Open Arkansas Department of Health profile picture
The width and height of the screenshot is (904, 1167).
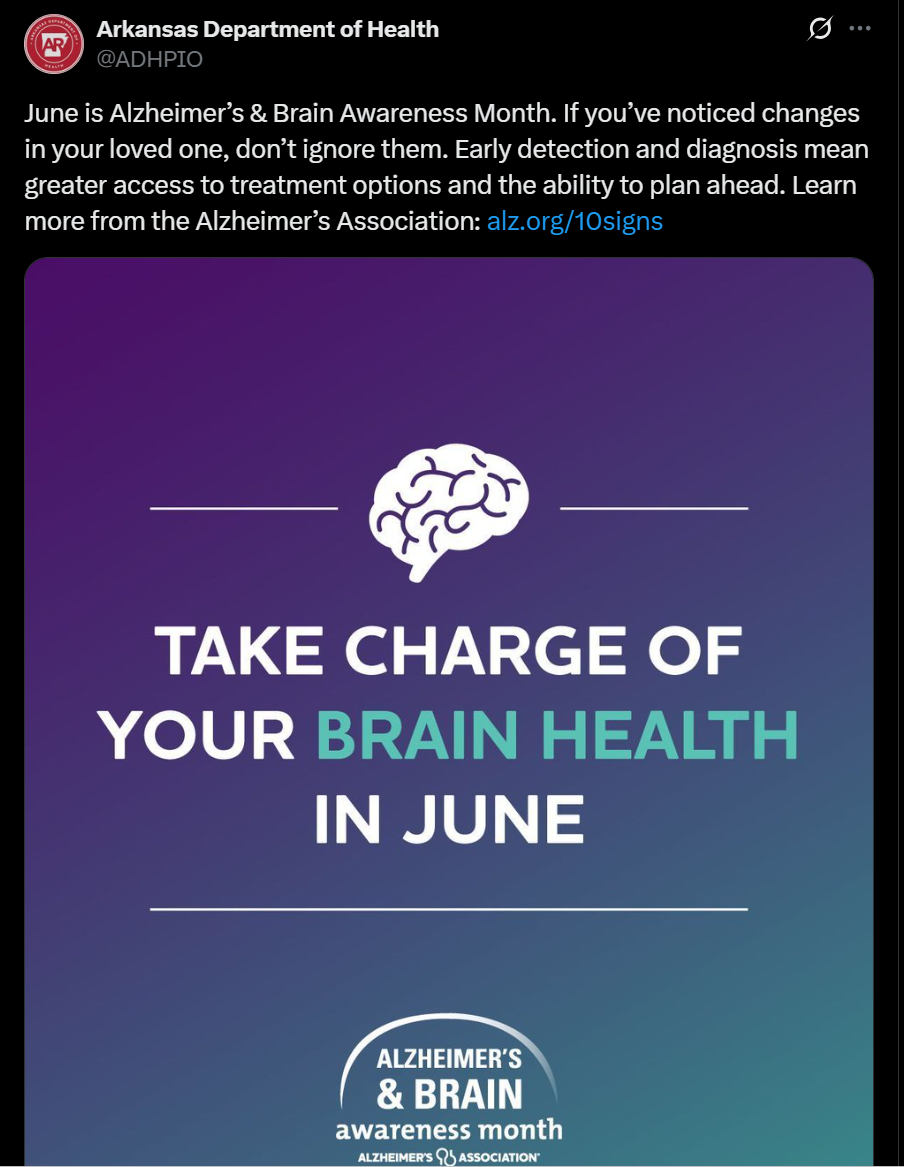coord(54,44)
